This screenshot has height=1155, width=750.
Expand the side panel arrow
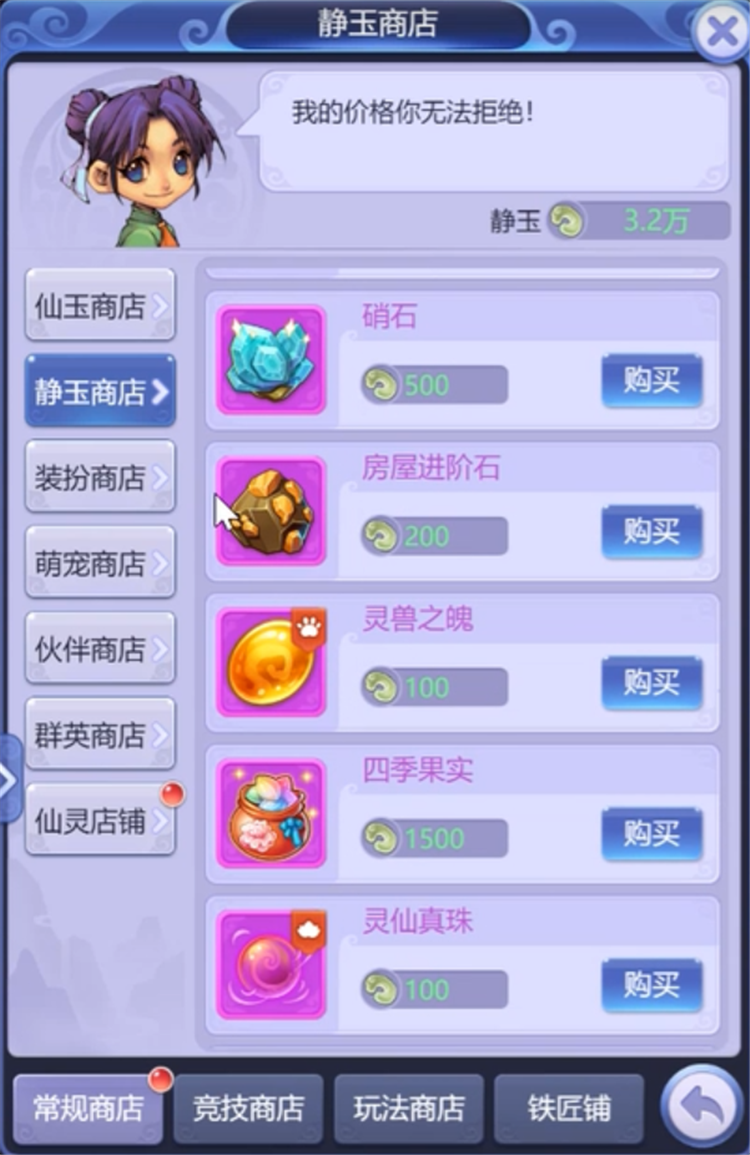[x=9, y=779]
